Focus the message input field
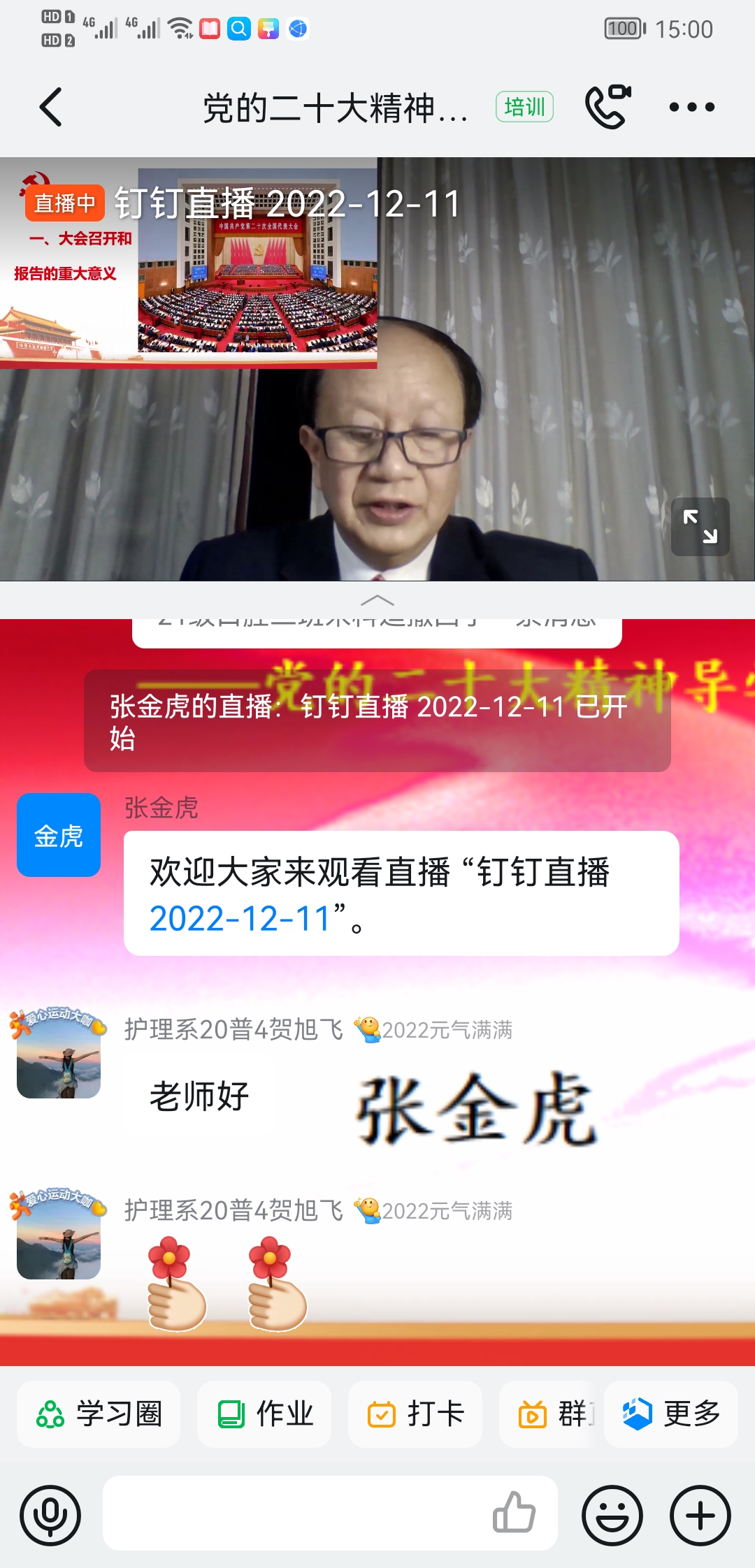The width and height of the screenshot is (755, 1568). click(x=294, y=1516)
